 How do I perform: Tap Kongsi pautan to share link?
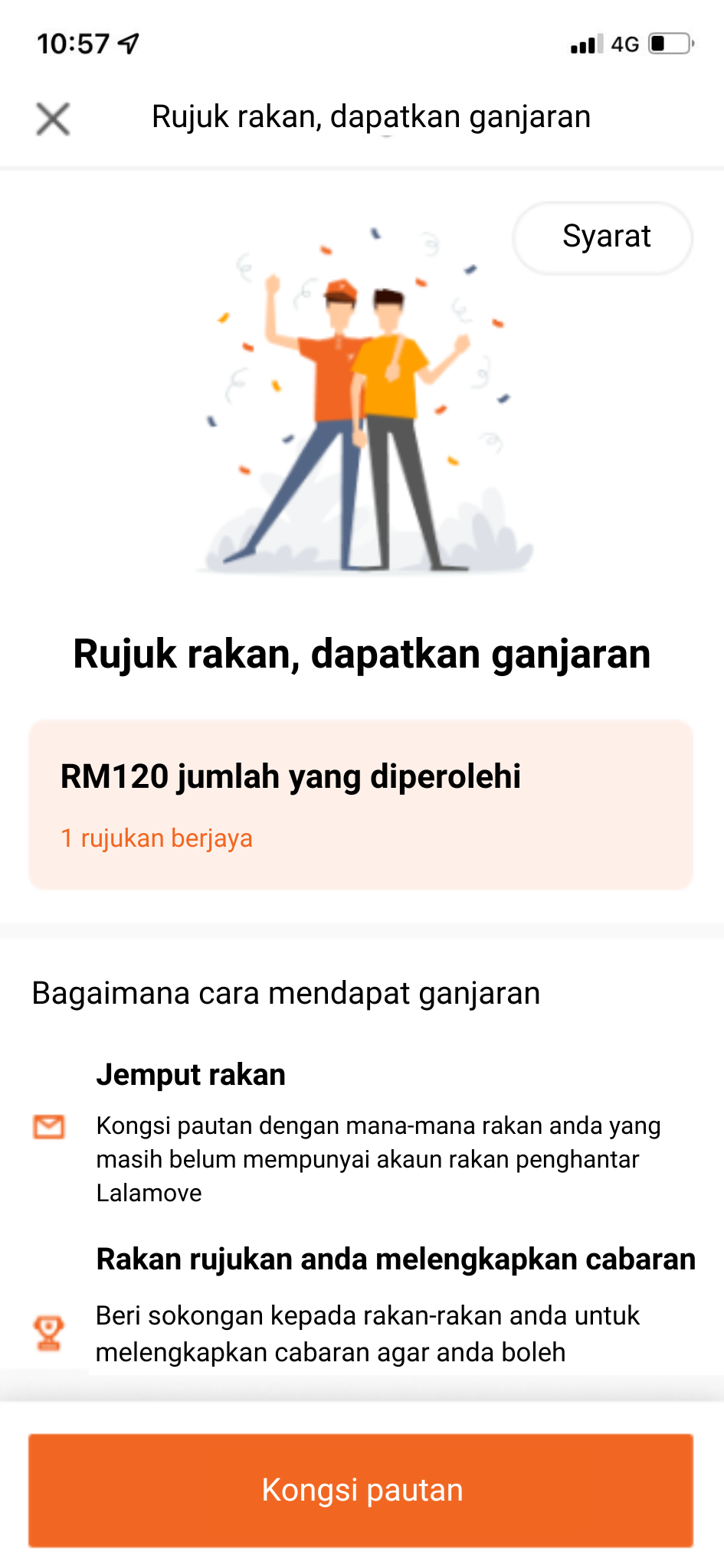(361, 1490)
